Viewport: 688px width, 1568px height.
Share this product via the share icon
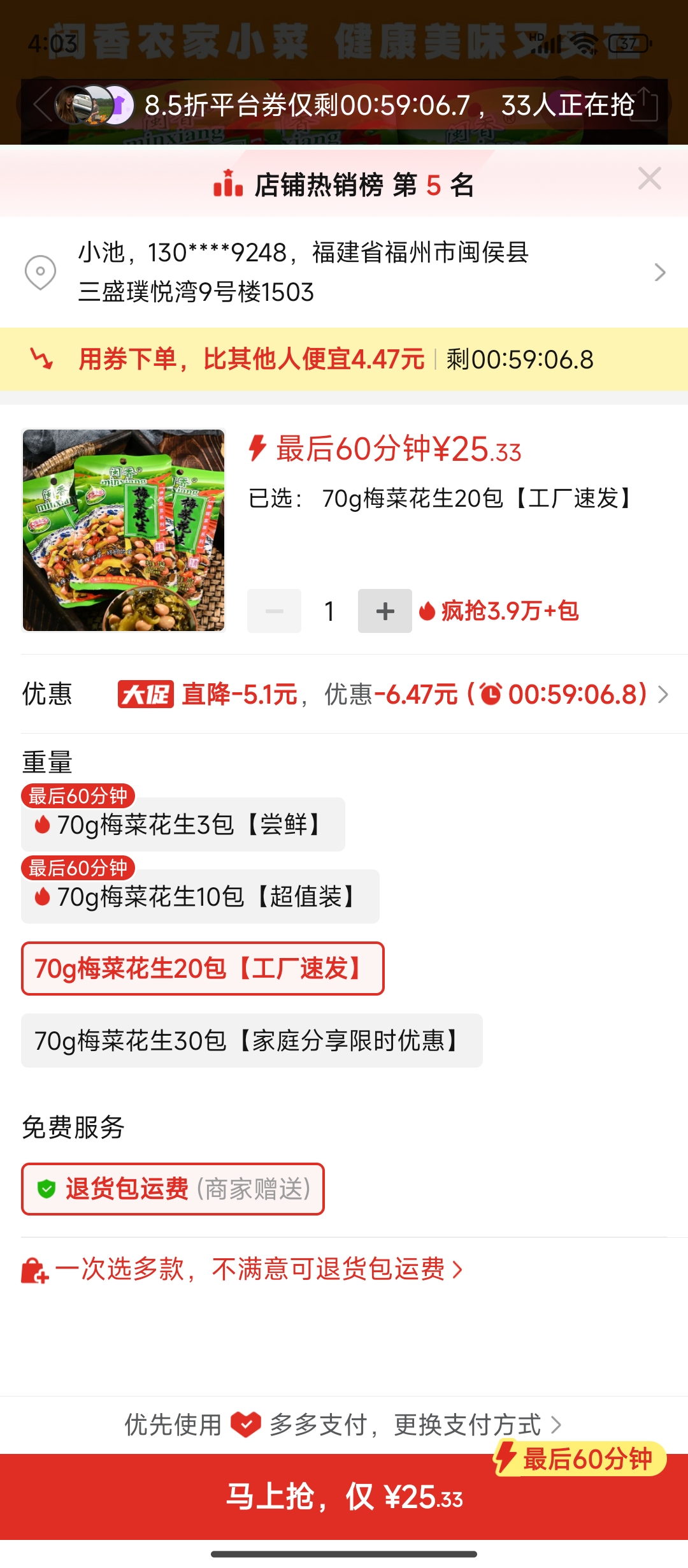coord(645,105)
